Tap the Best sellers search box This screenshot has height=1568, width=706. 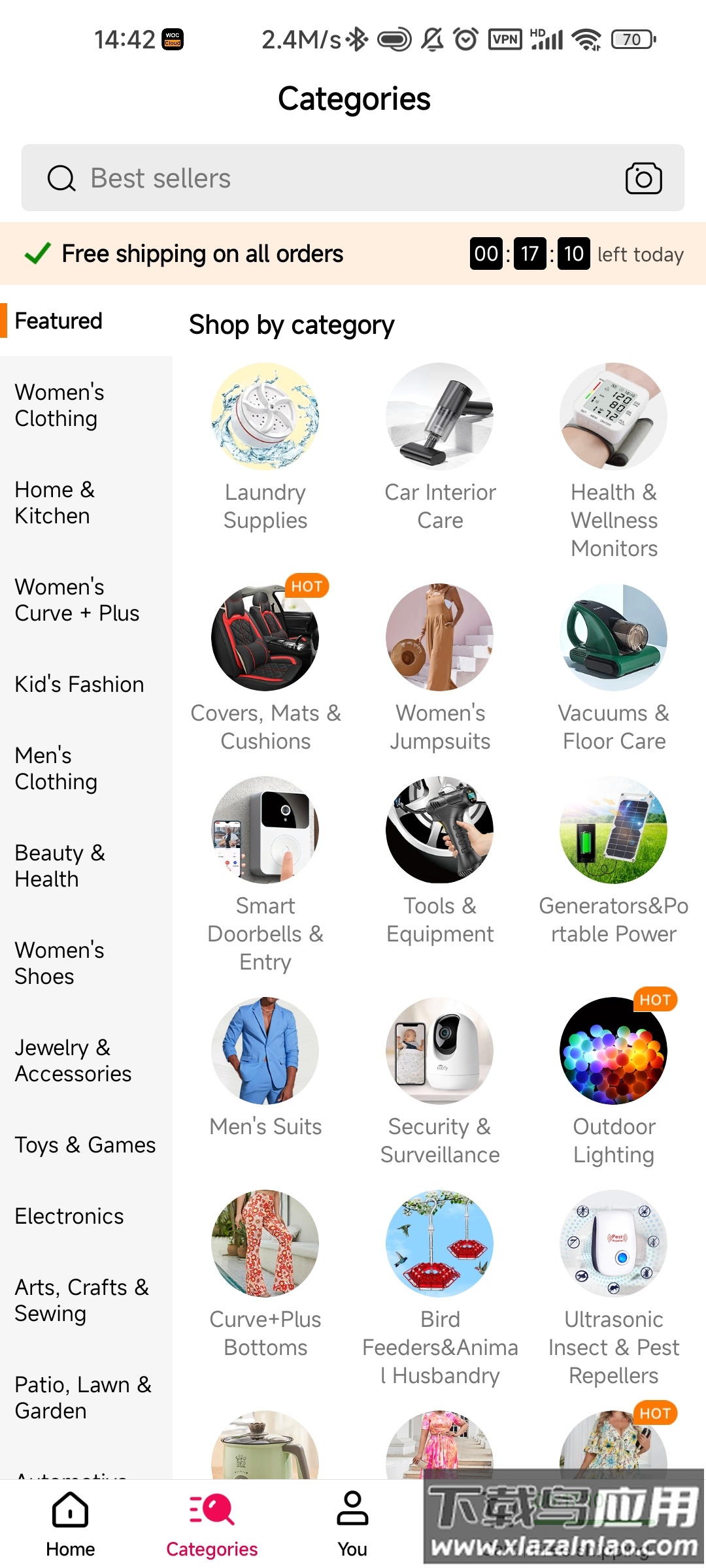[327, 178]
